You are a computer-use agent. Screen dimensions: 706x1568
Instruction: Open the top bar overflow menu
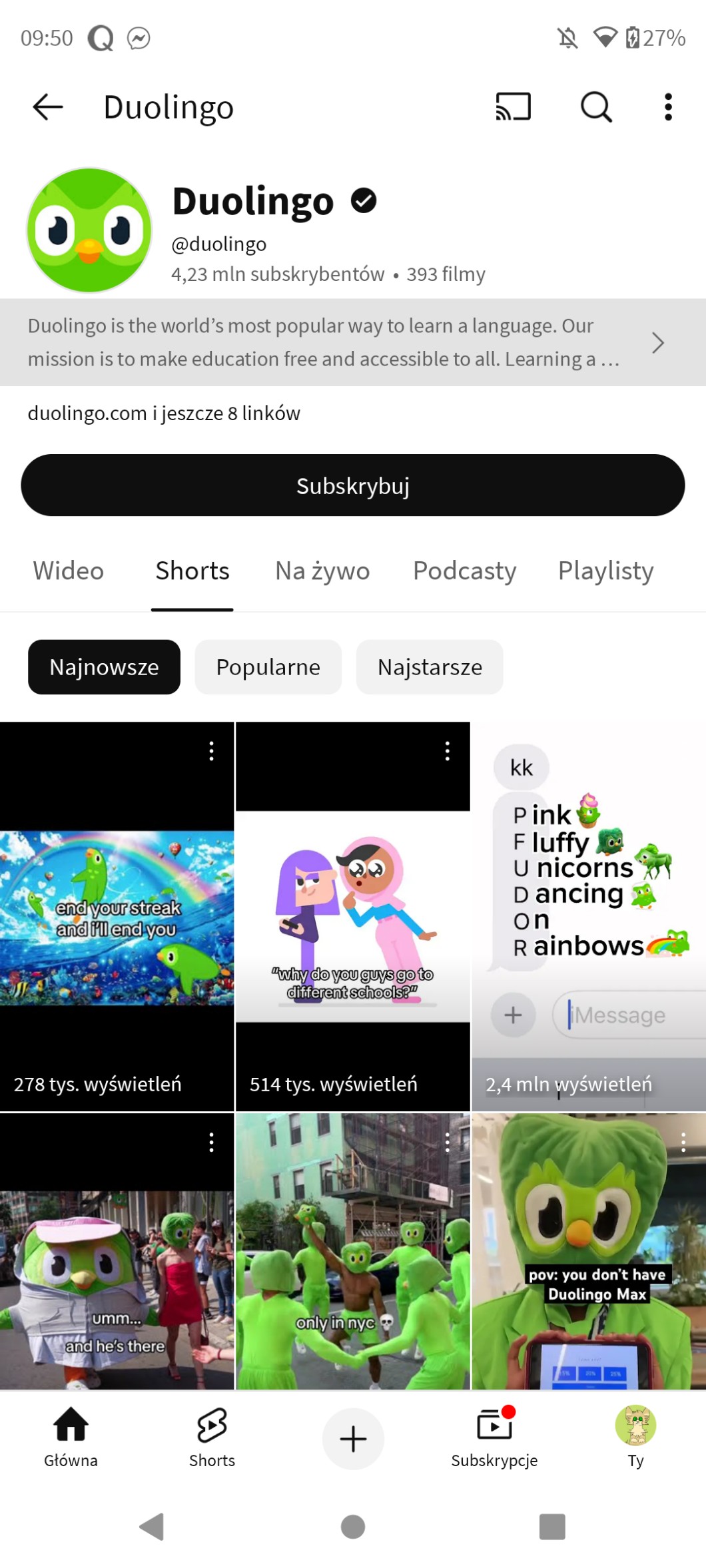[x=668, y=107]
